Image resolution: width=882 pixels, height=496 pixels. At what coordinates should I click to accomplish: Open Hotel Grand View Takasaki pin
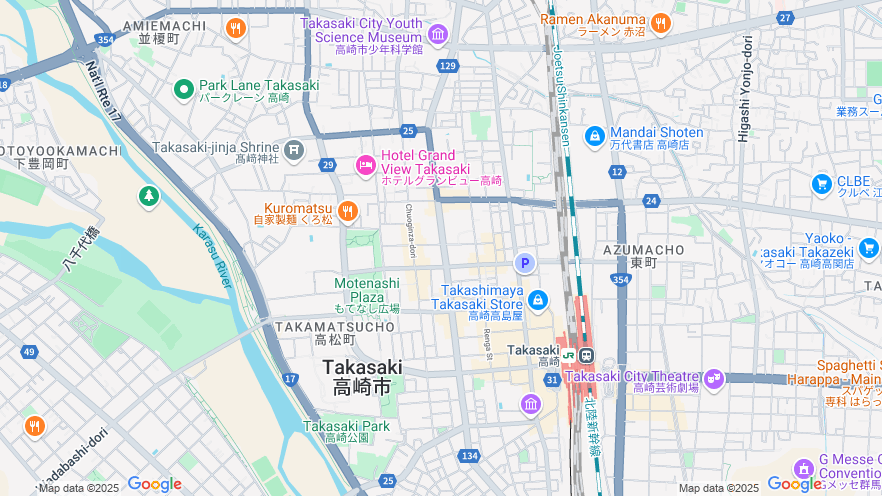[365, 164]
